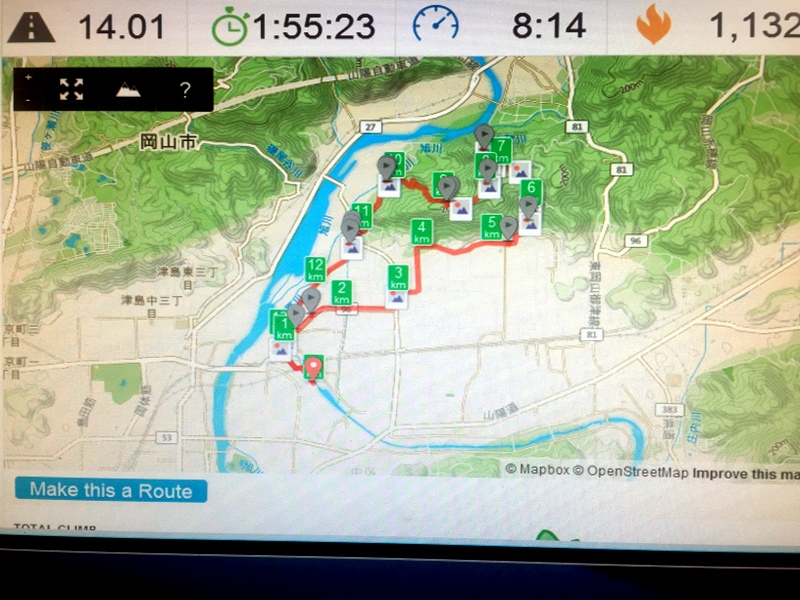The height and width of the screenshot is (600, 800).
Task: Select the 12 km marker
Action: [315, 268]
